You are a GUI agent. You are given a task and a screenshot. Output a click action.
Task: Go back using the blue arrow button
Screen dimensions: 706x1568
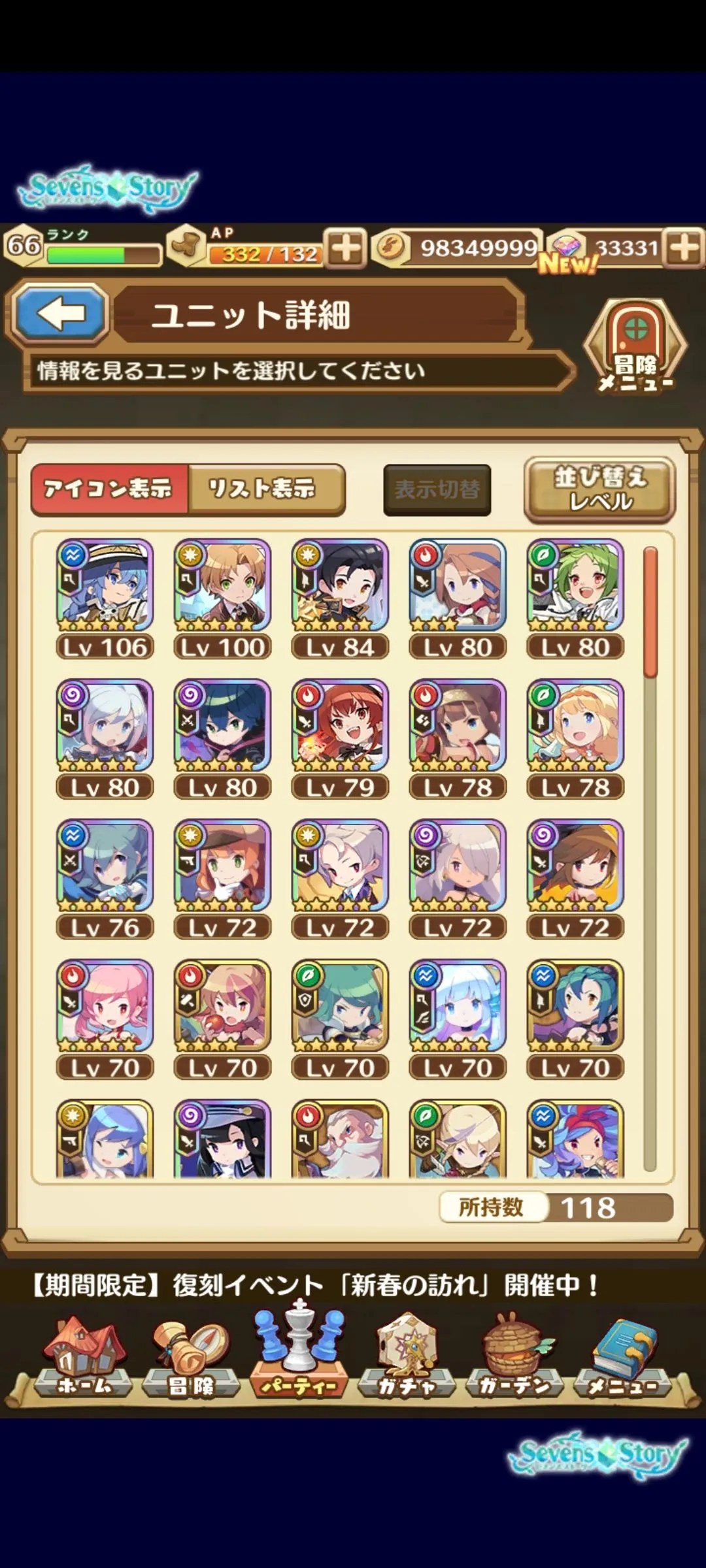pyautogui.click(x=61, y=314)
